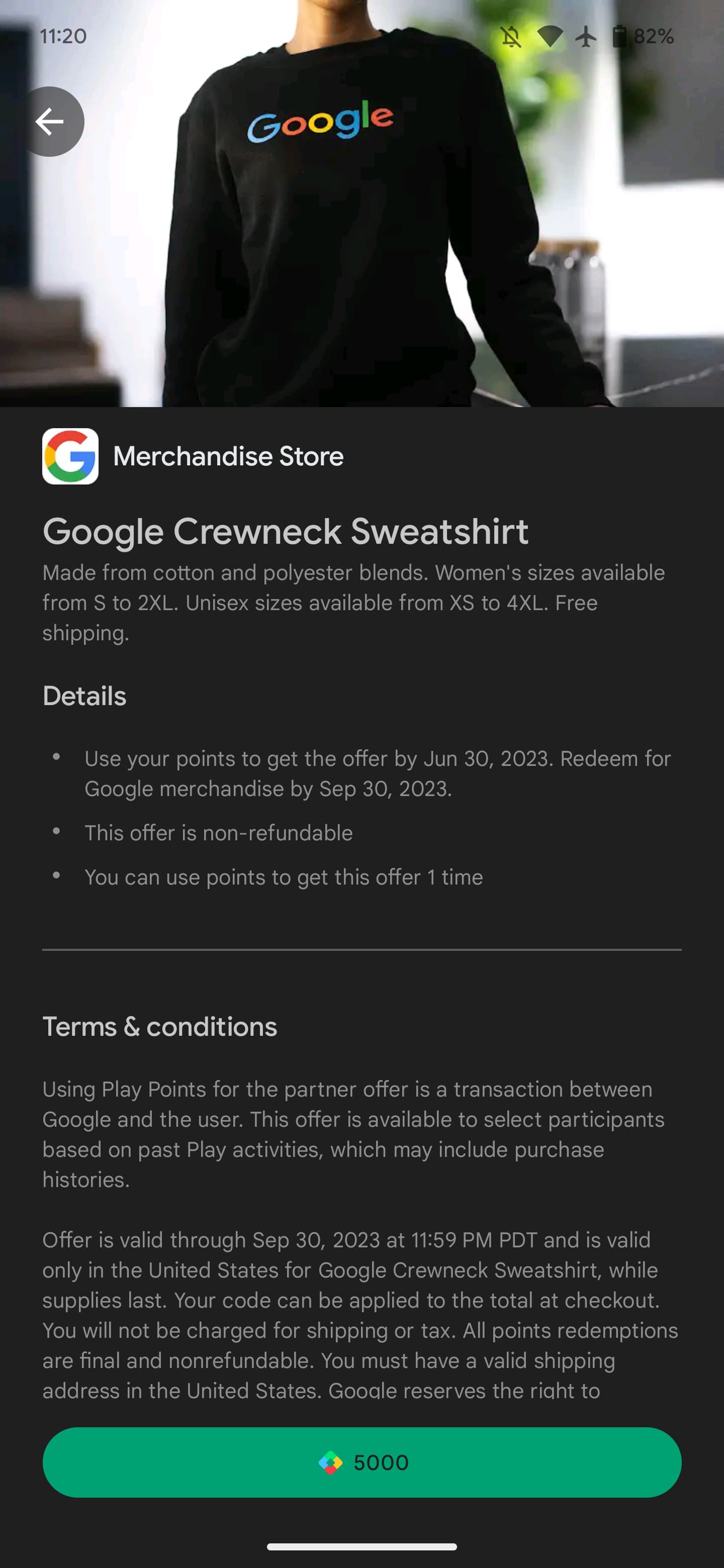Redeem the sweatshirt for 5000 points
724x1568 pixels.
point(361,1462)
